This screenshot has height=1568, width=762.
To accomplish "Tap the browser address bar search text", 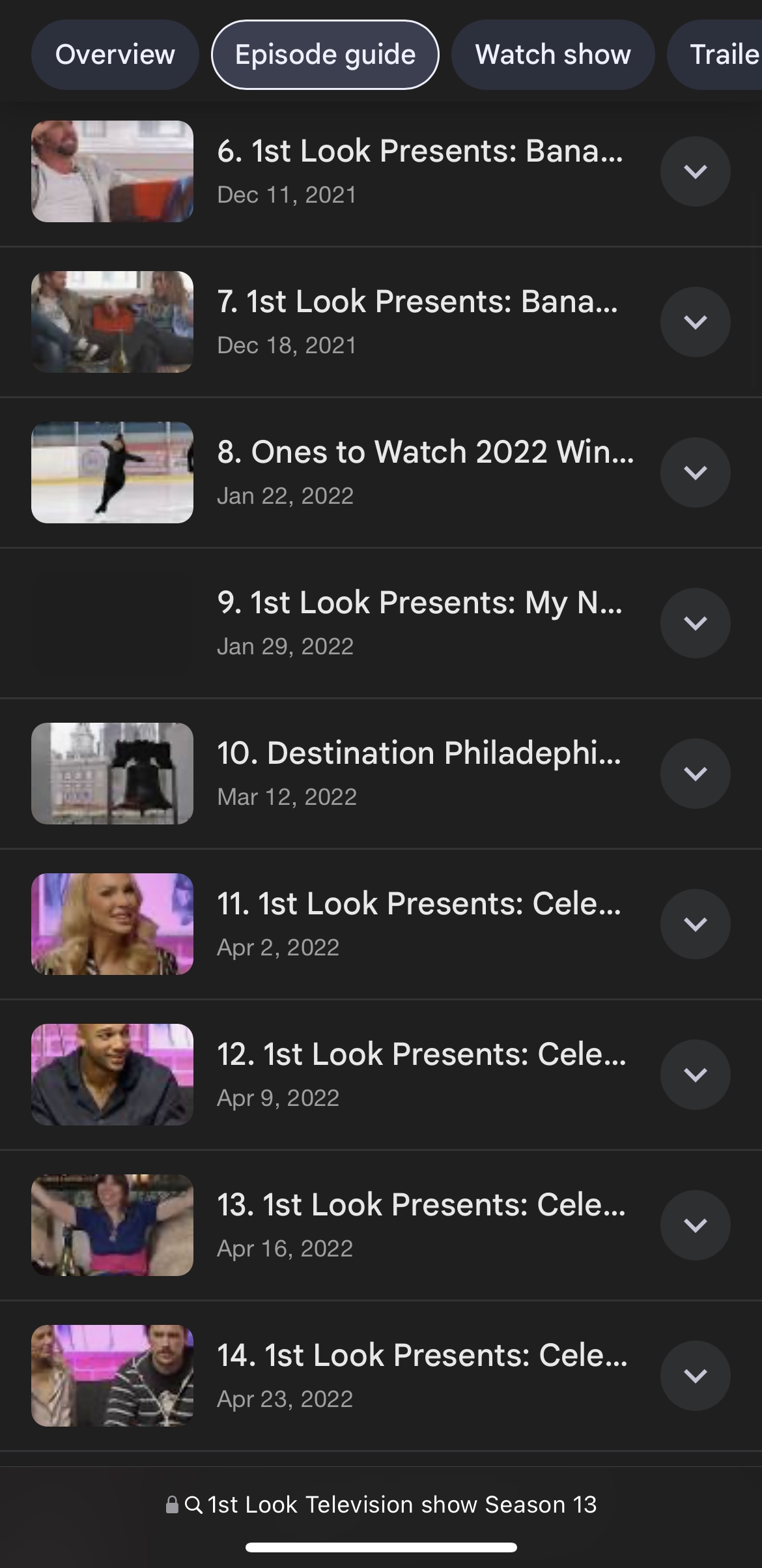I will coord(401,1505).
